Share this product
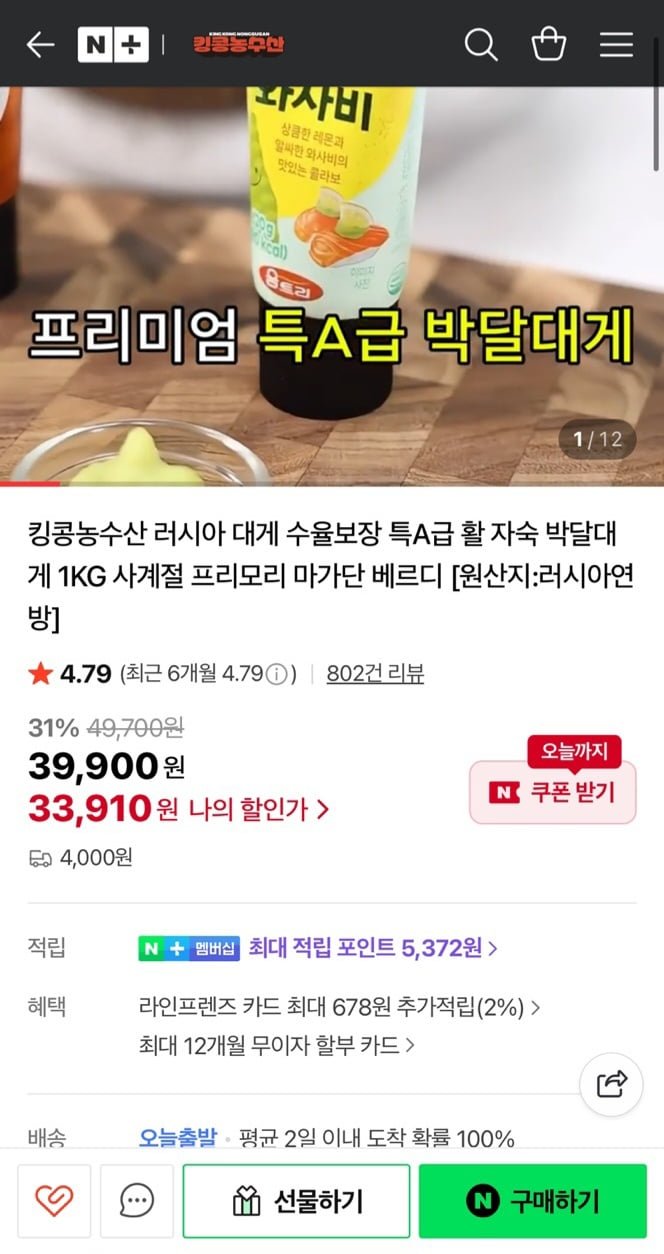Screen dimensions: 664x1254 pyautogui.click(x=611, y=1084)
